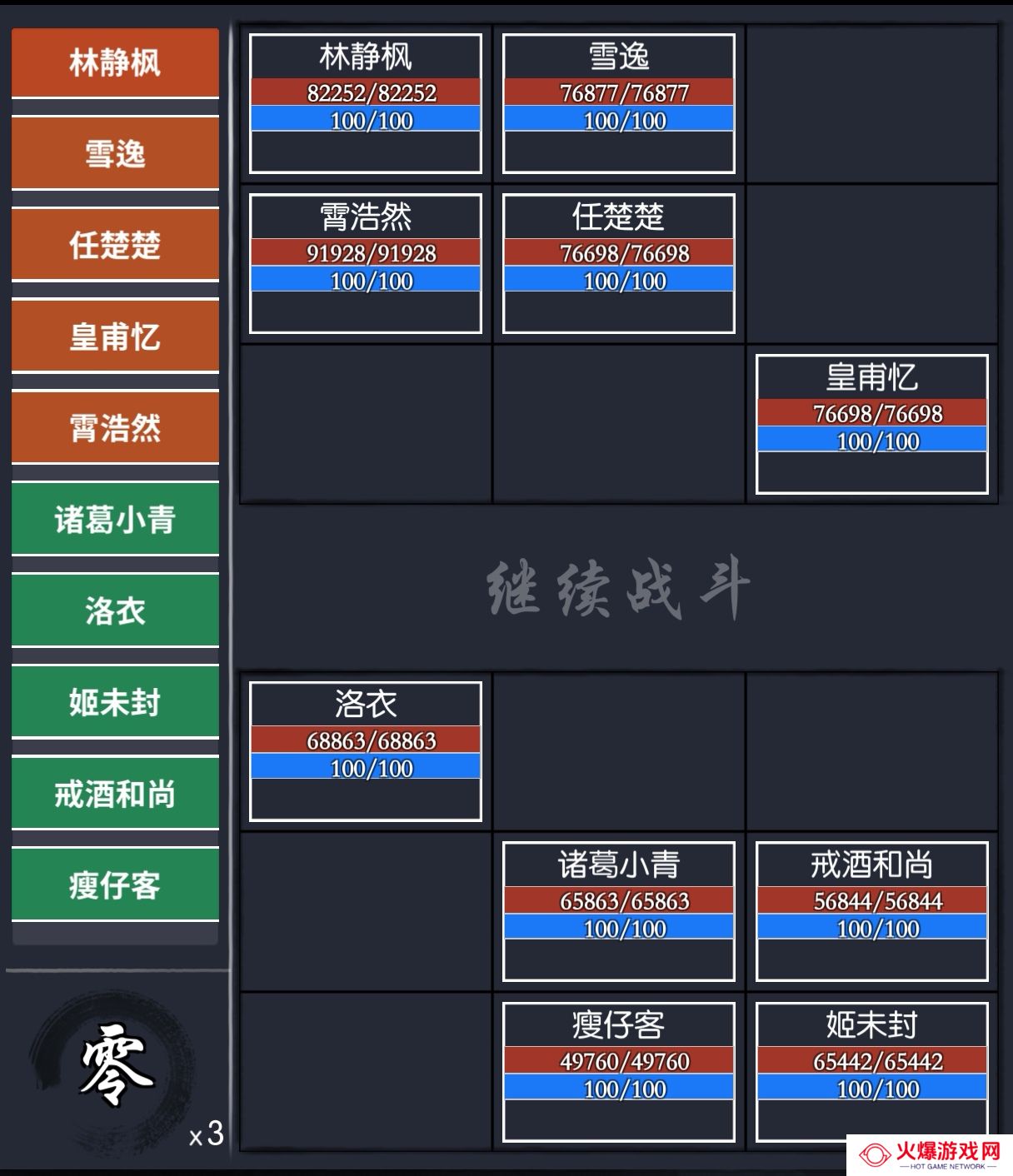Select 诸葛小青 in the left list
This screenshot has width=1013, height=1176.
point(115,520)
